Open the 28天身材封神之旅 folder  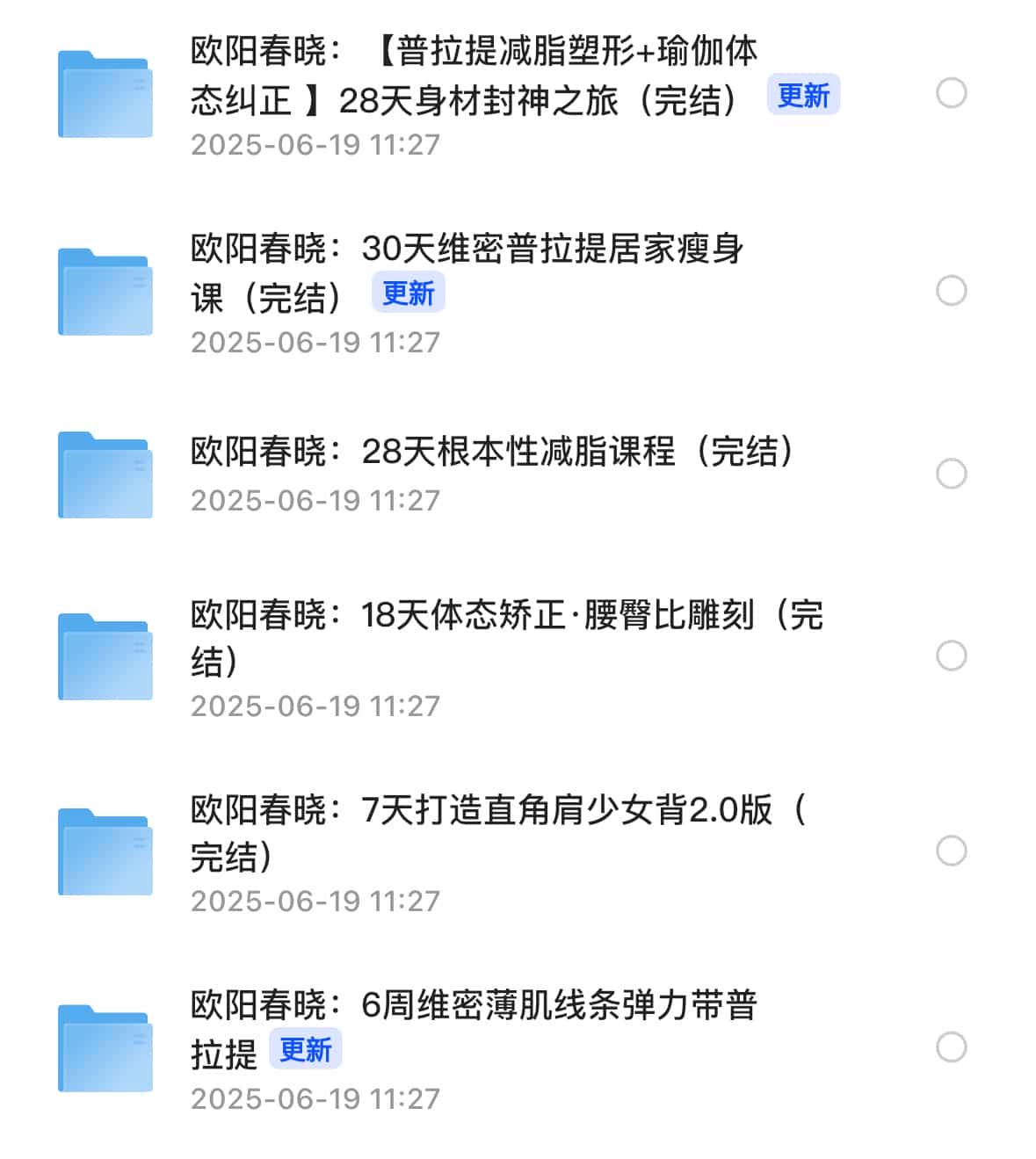pos(475,76)
